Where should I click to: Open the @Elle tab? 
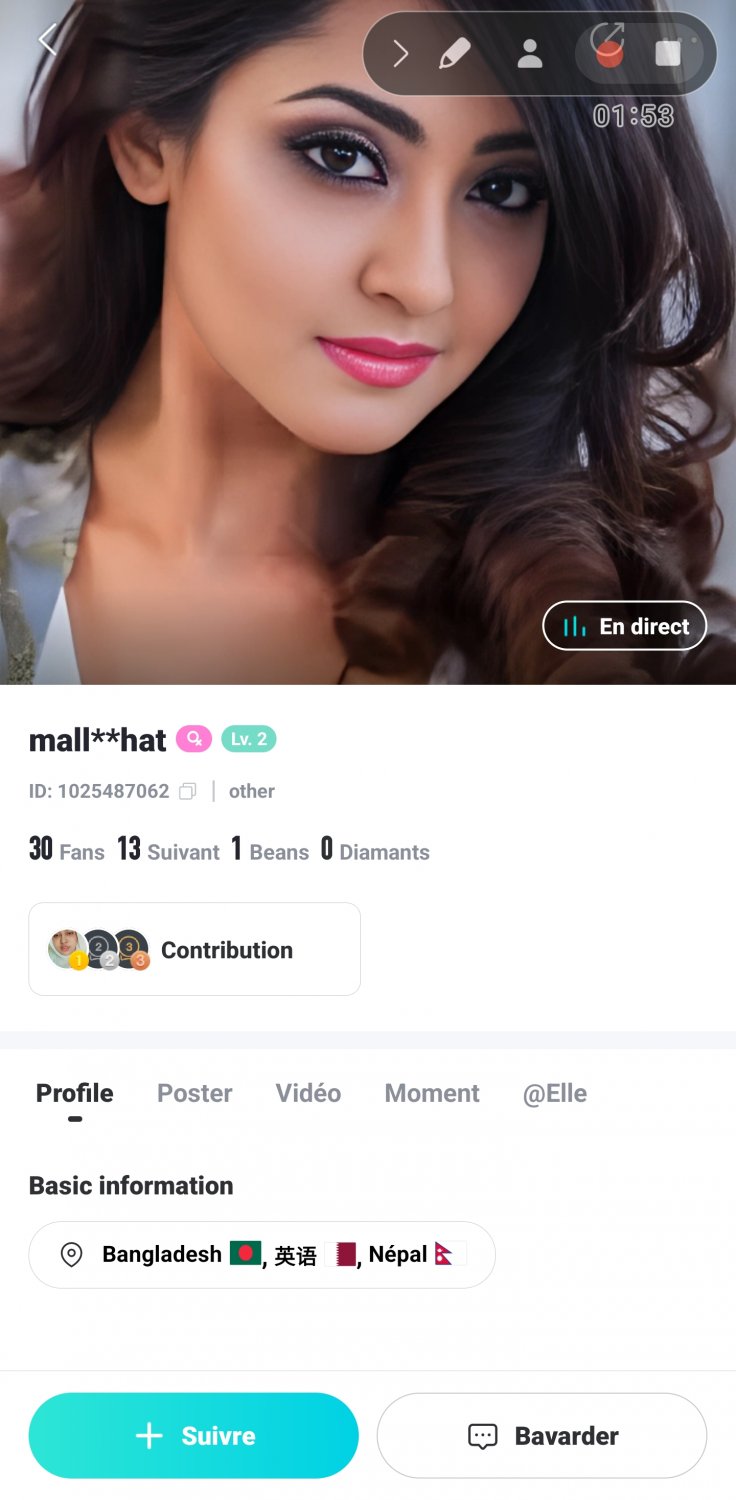point(555,1093)
